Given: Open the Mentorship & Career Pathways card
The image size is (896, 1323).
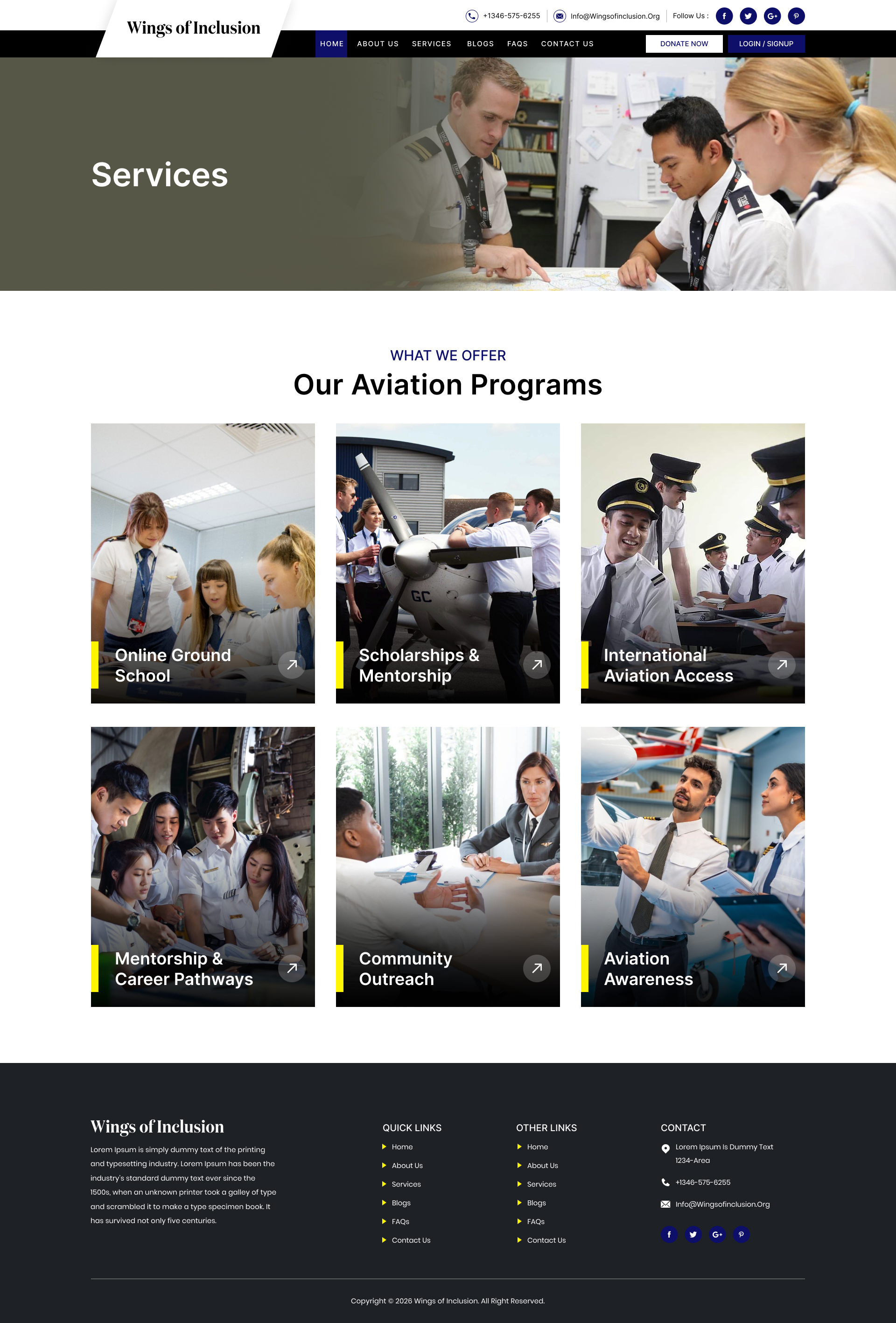Looking at the screenshot, I should (x=203, y=866).
